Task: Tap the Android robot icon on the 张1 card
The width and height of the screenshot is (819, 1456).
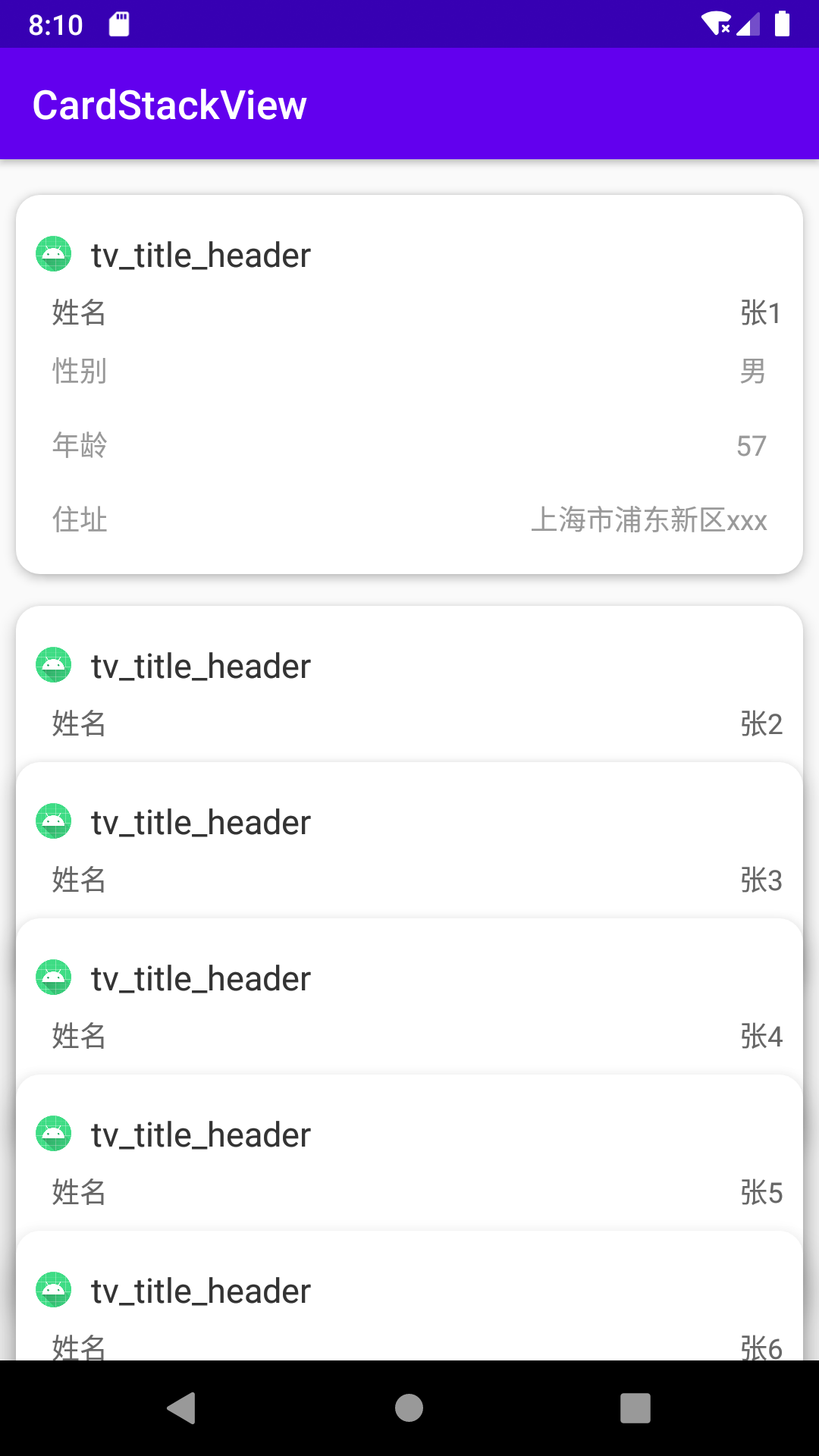Action: point(53,256)
